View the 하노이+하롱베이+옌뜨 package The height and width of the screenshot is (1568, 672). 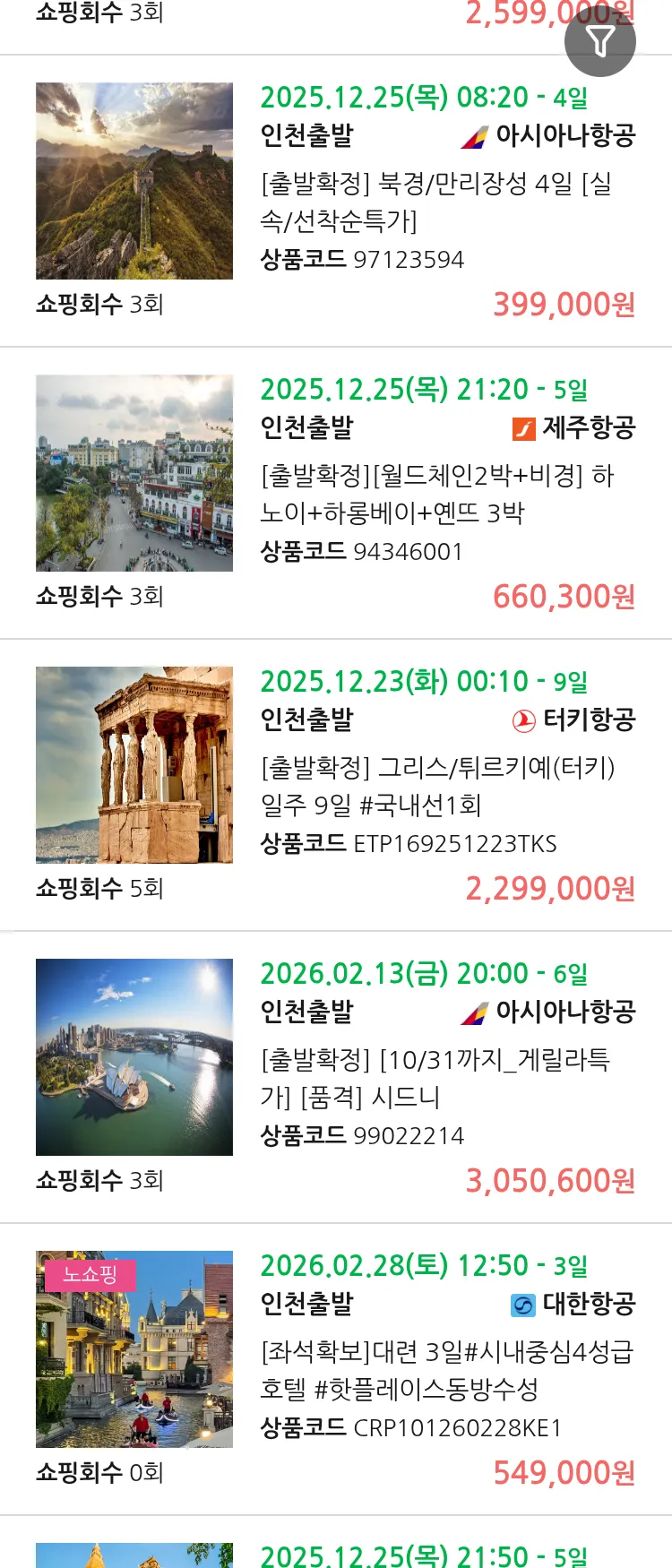coord(436,494)
